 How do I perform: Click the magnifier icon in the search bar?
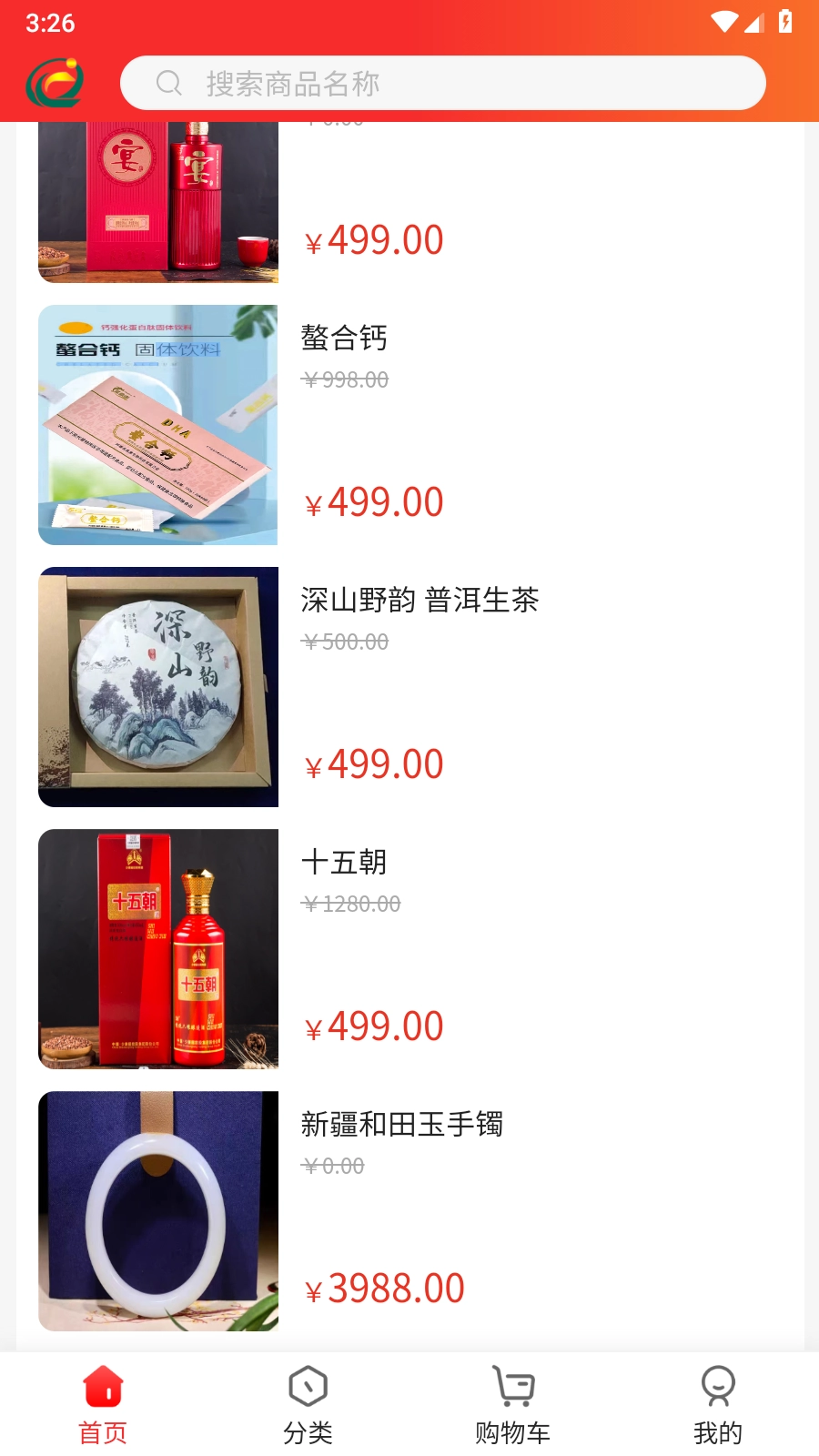(x=168, y=83)
